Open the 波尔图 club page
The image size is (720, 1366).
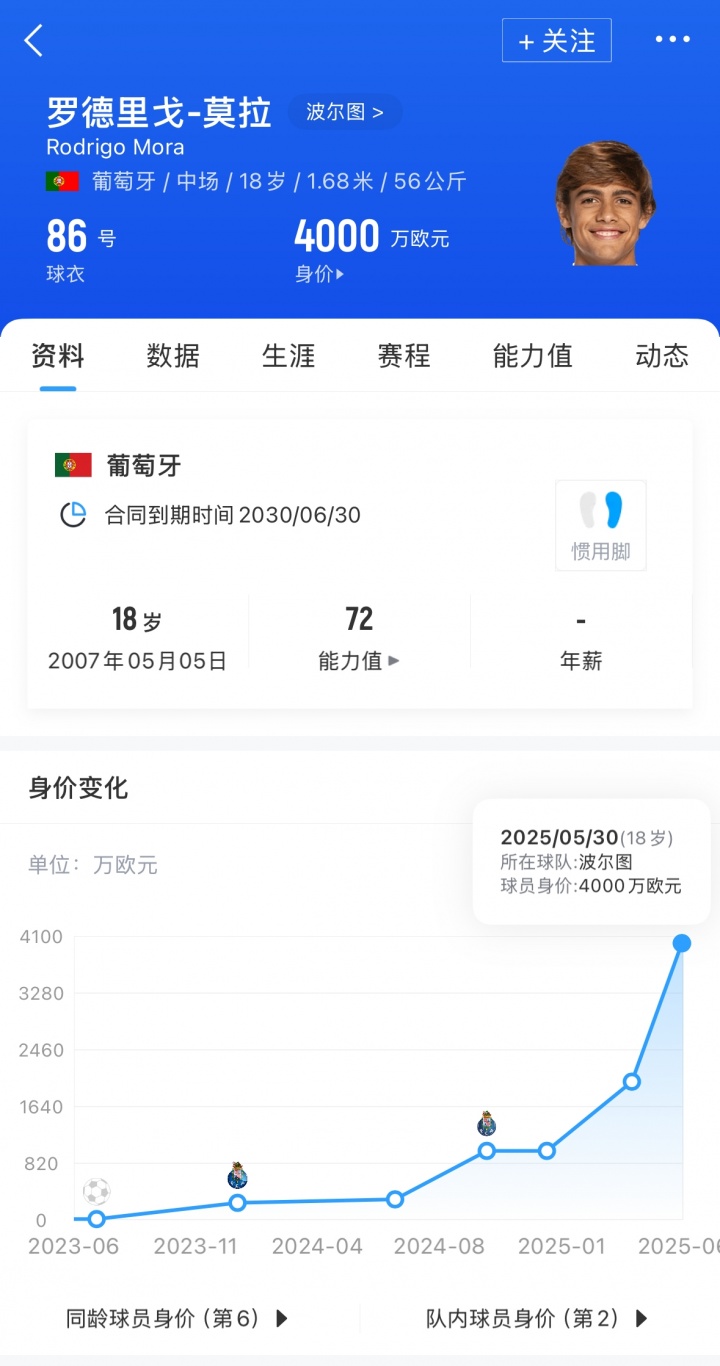coord(344,112)
